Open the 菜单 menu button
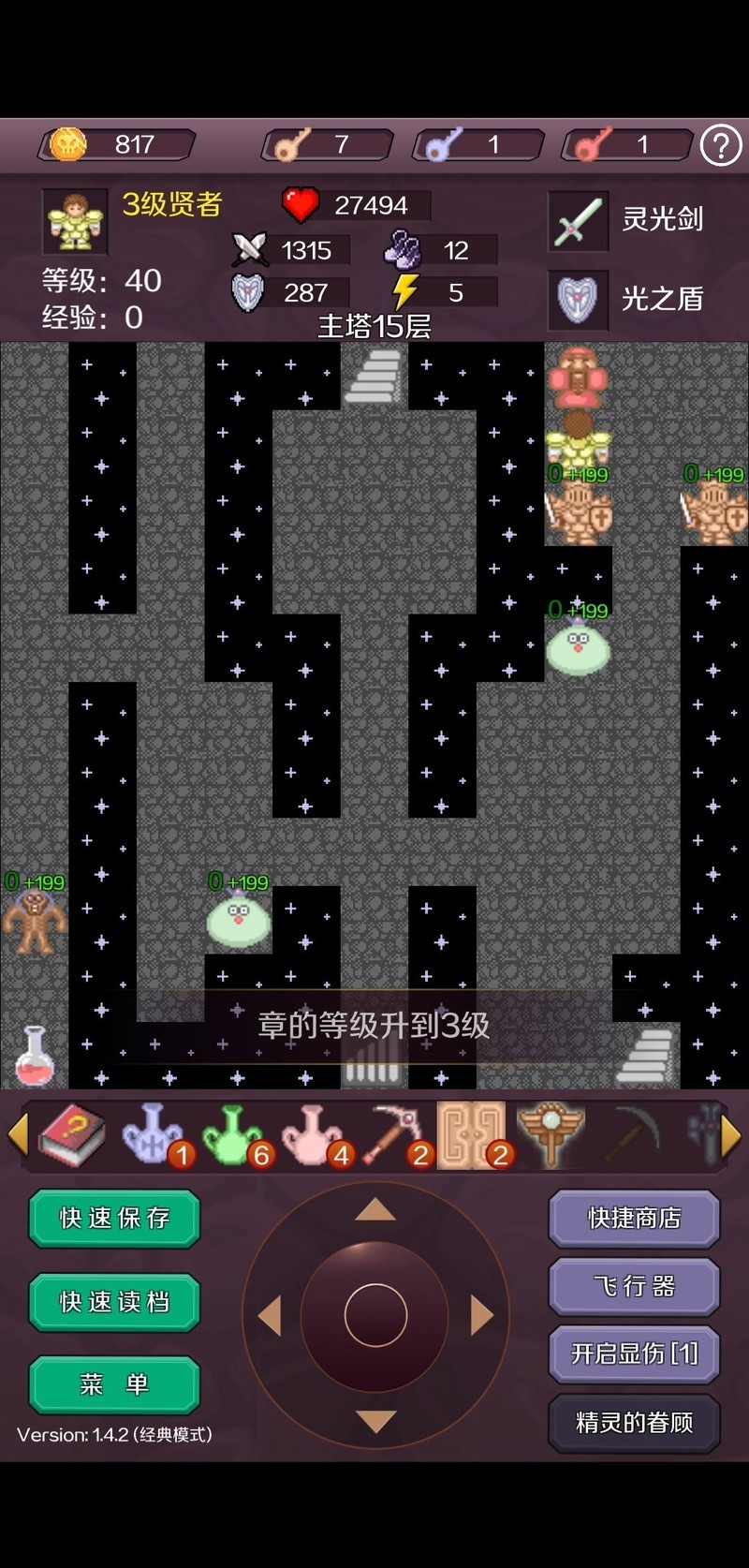The width and height of the screenshot is (749, 1568). [x=115, y=1383]
